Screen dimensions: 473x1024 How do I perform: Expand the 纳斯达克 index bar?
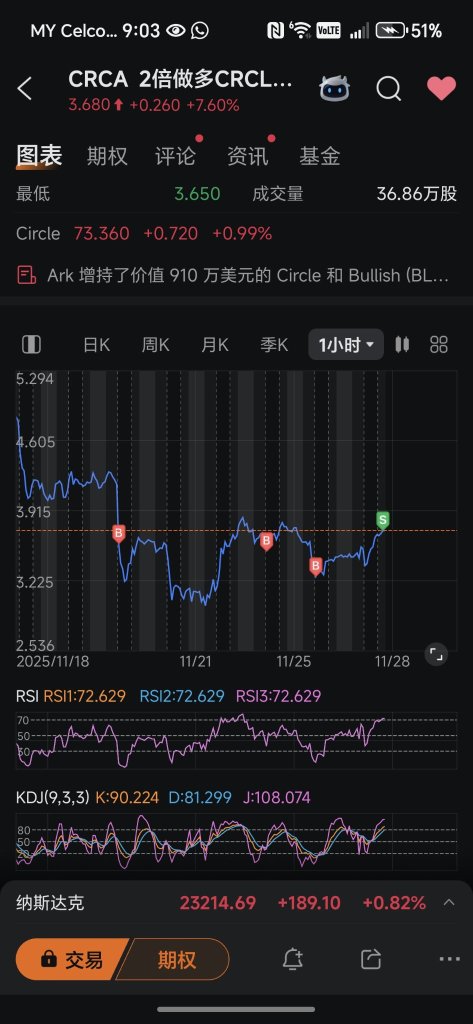pos(449,903)
